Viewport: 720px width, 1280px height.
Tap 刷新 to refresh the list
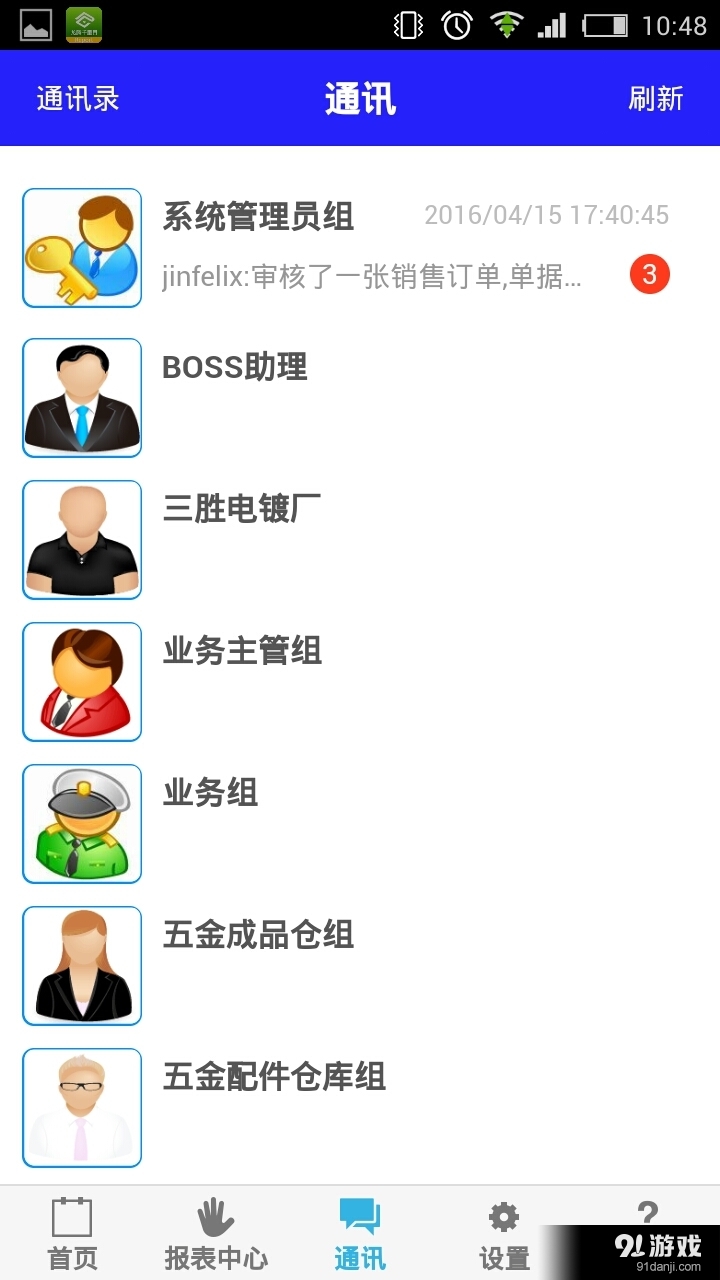[655, 100]
